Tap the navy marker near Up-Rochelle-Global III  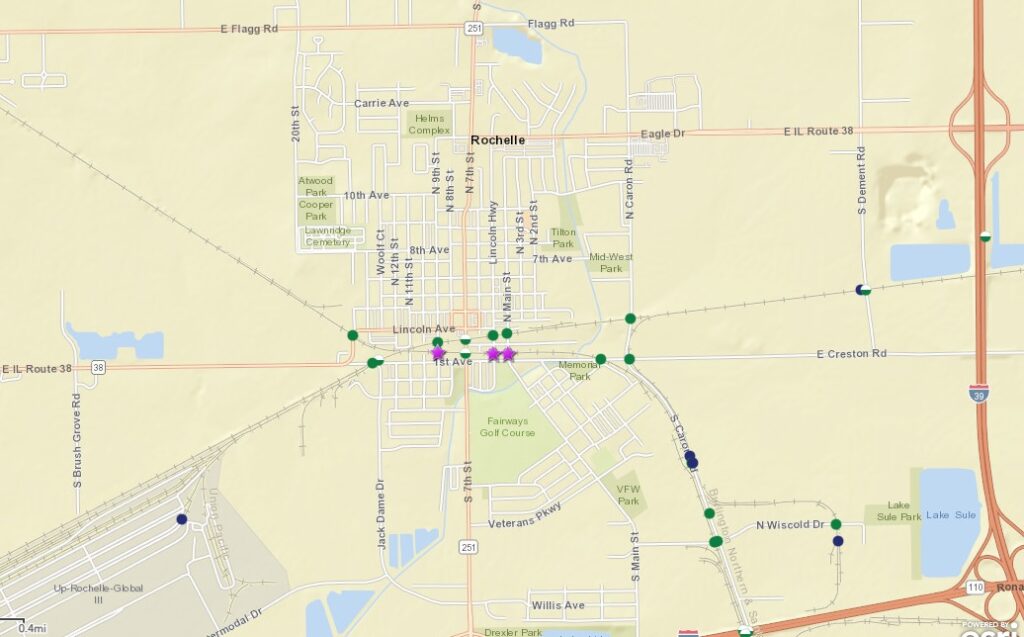[x=182, y=519]
